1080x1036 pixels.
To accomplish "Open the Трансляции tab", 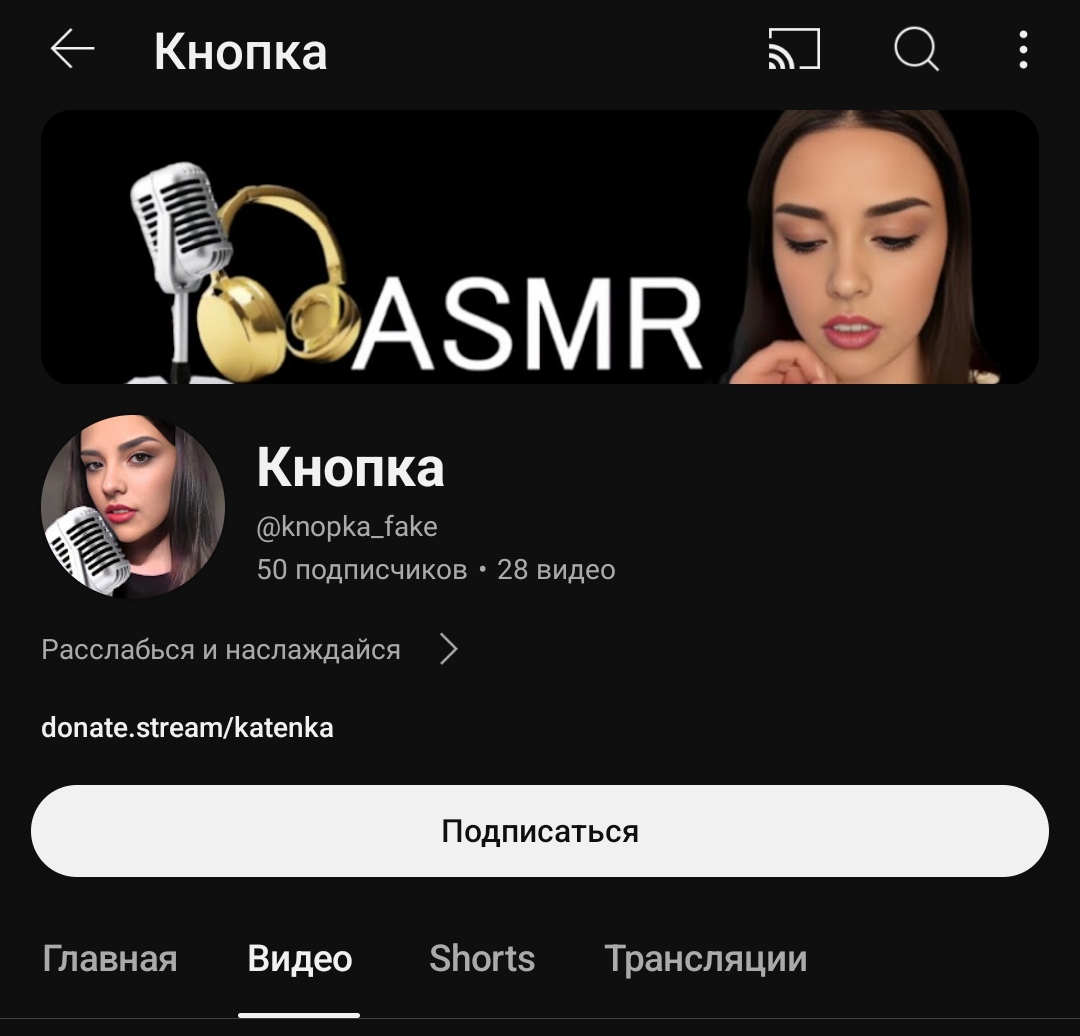I will (706, 959).
